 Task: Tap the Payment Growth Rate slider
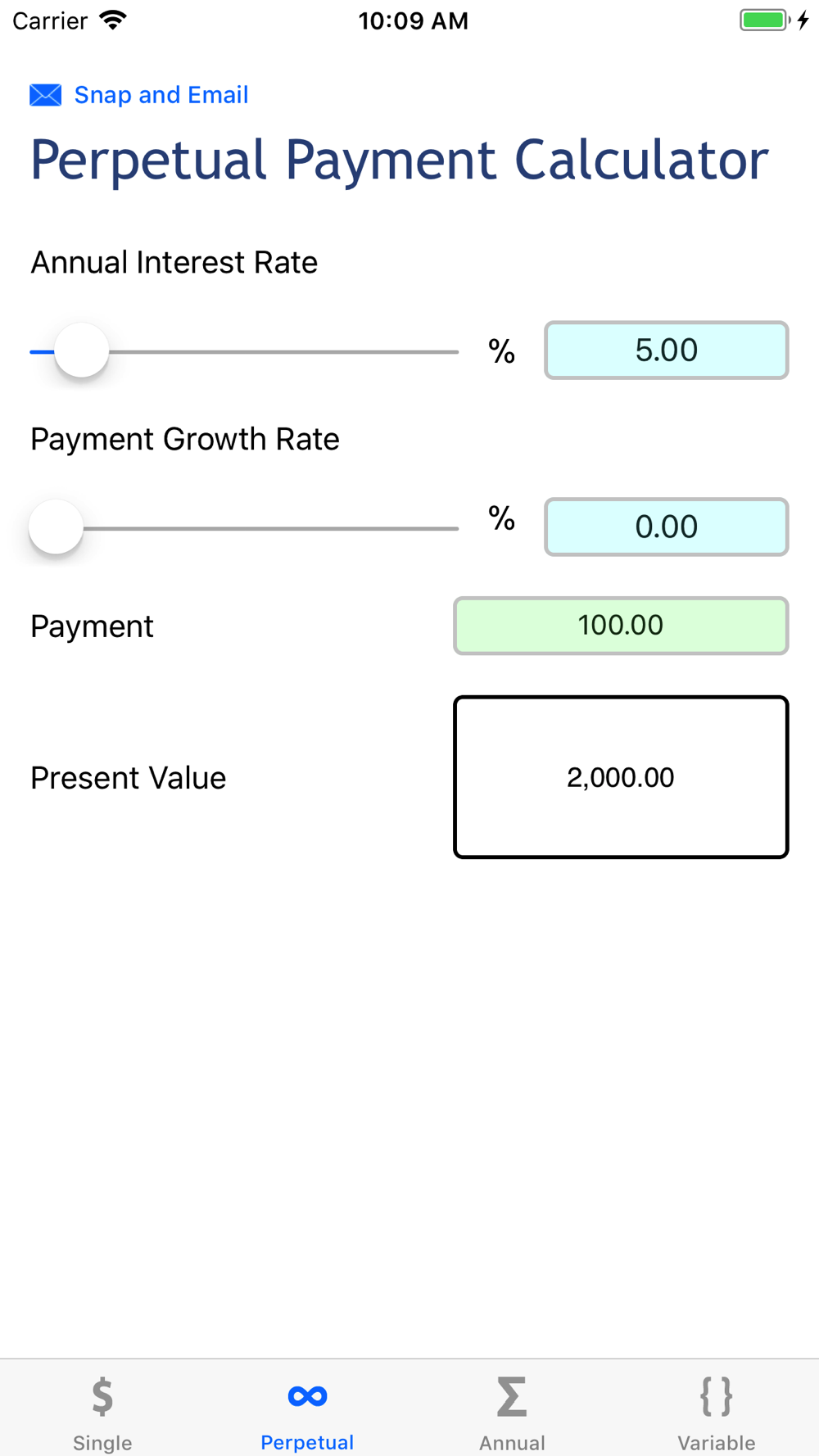click(57, 527)
